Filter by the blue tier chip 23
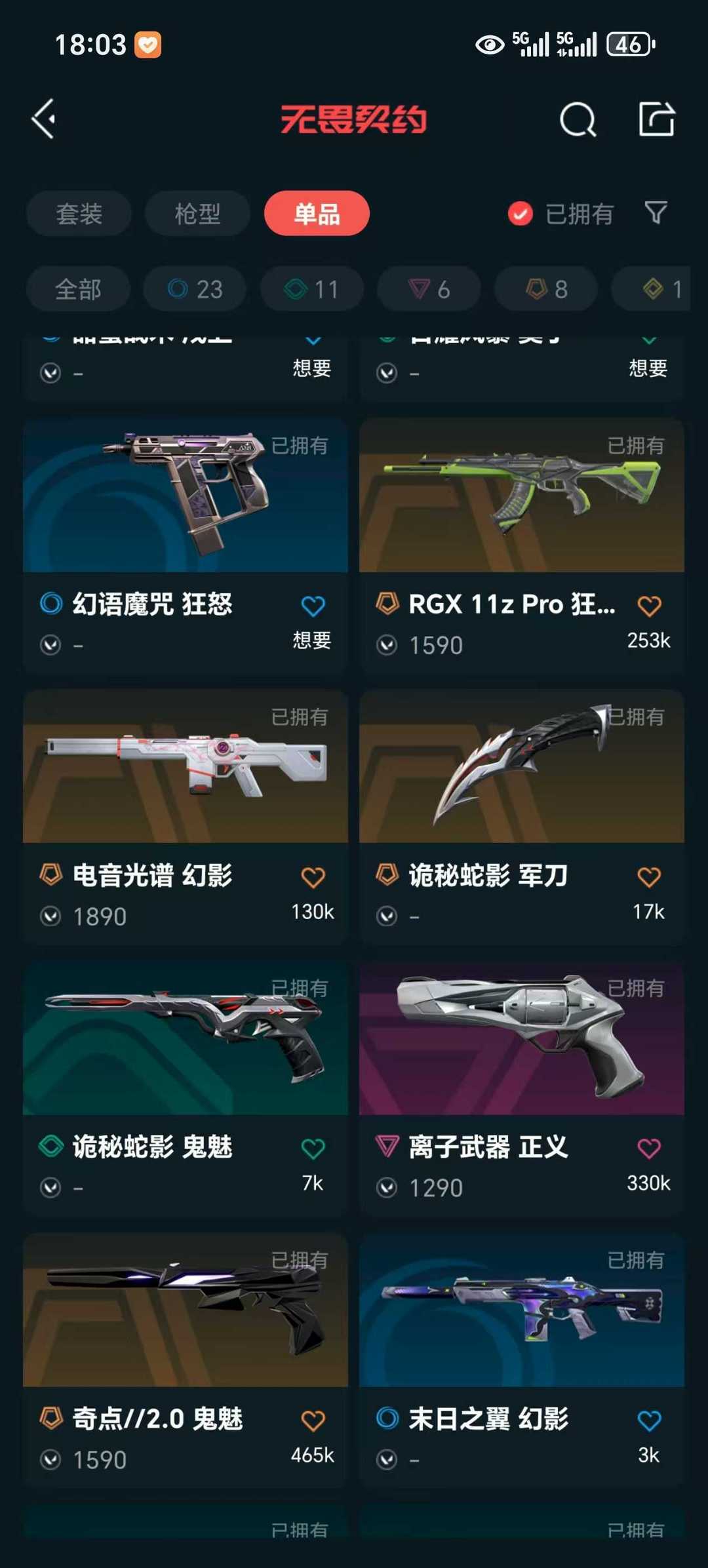This screenshot has width=708, height=1568. pyautogui.click(x=195, y=289)
